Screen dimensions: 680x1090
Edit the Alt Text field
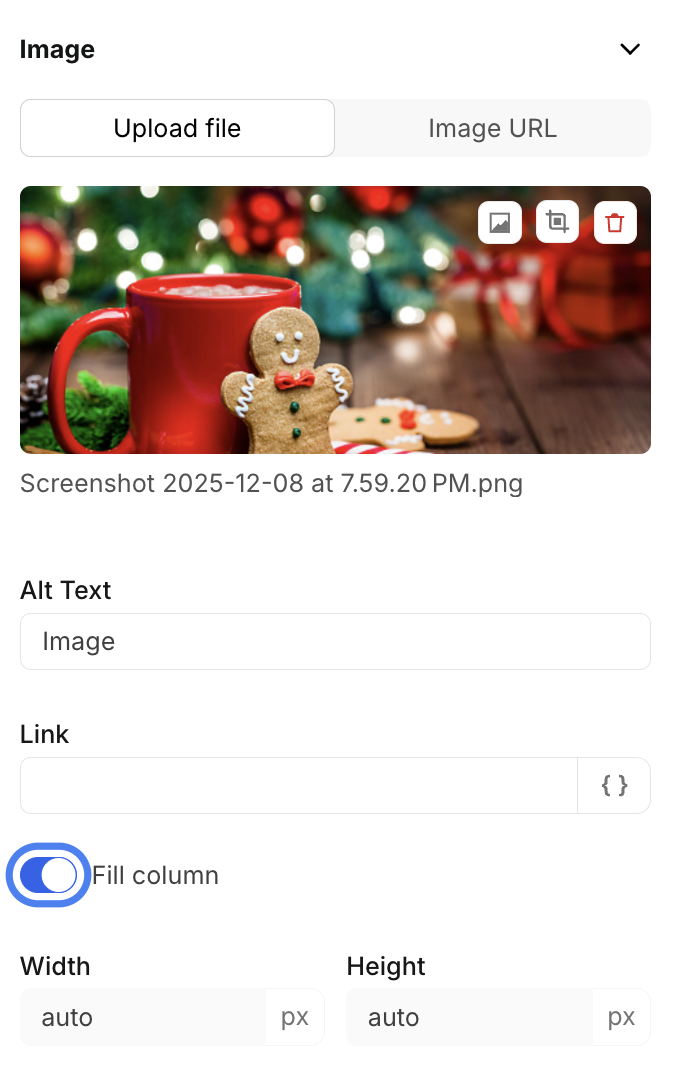(x=335, y=641)
